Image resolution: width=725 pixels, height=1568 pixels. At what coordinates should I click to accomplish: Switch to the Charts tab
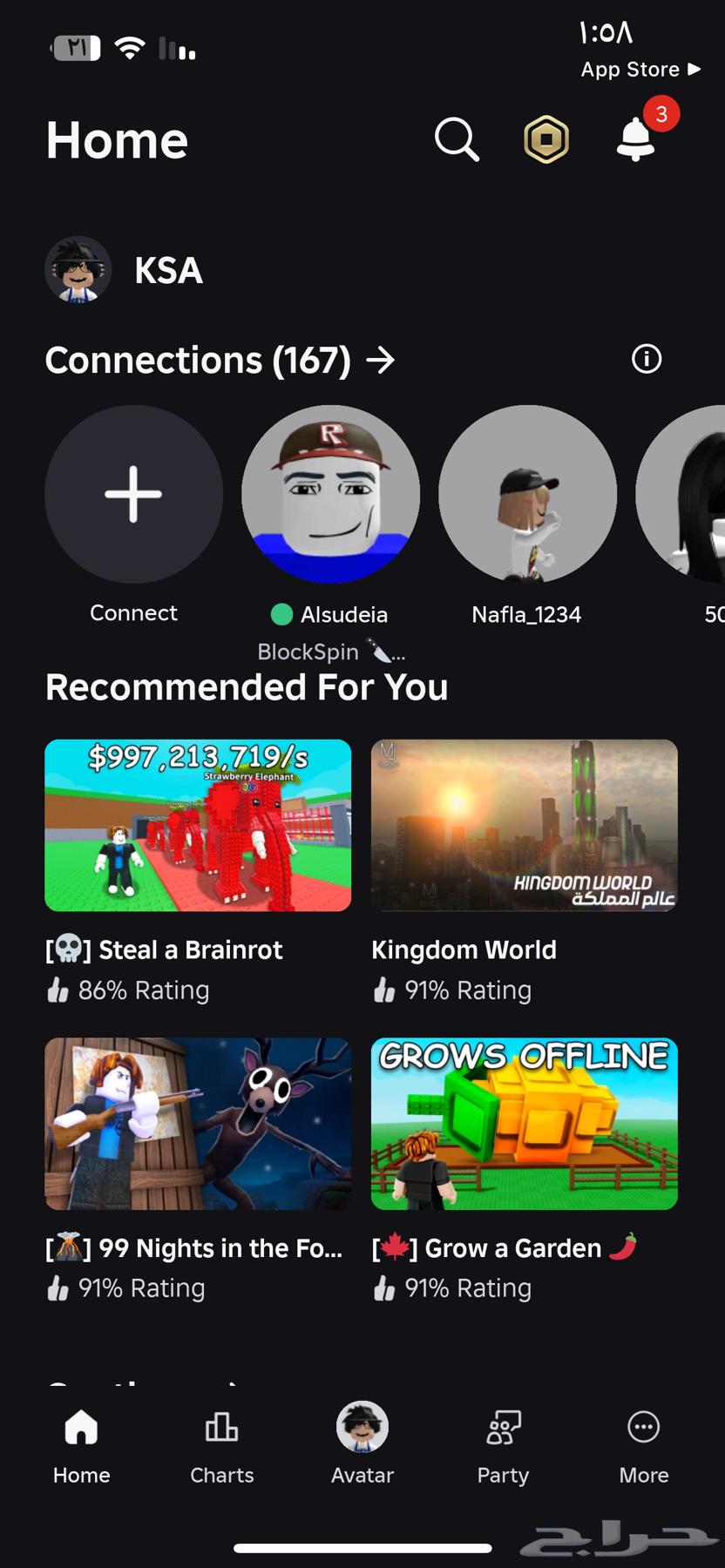pyautogui.click(x=221, y=1443)
